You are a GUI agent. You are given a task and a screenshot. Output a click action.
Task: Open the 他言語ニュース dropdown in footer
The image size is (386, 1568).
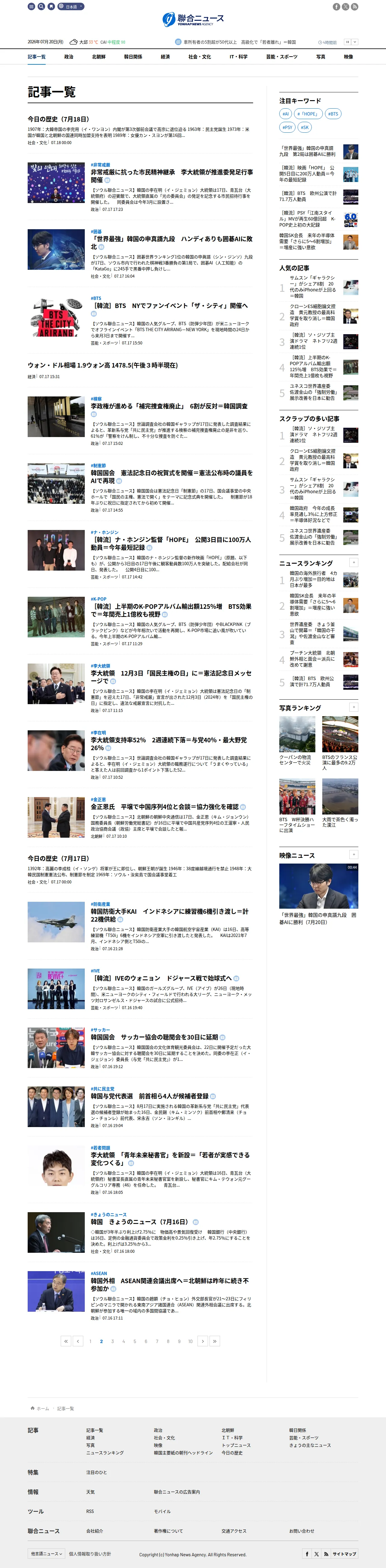point(46,1554)
